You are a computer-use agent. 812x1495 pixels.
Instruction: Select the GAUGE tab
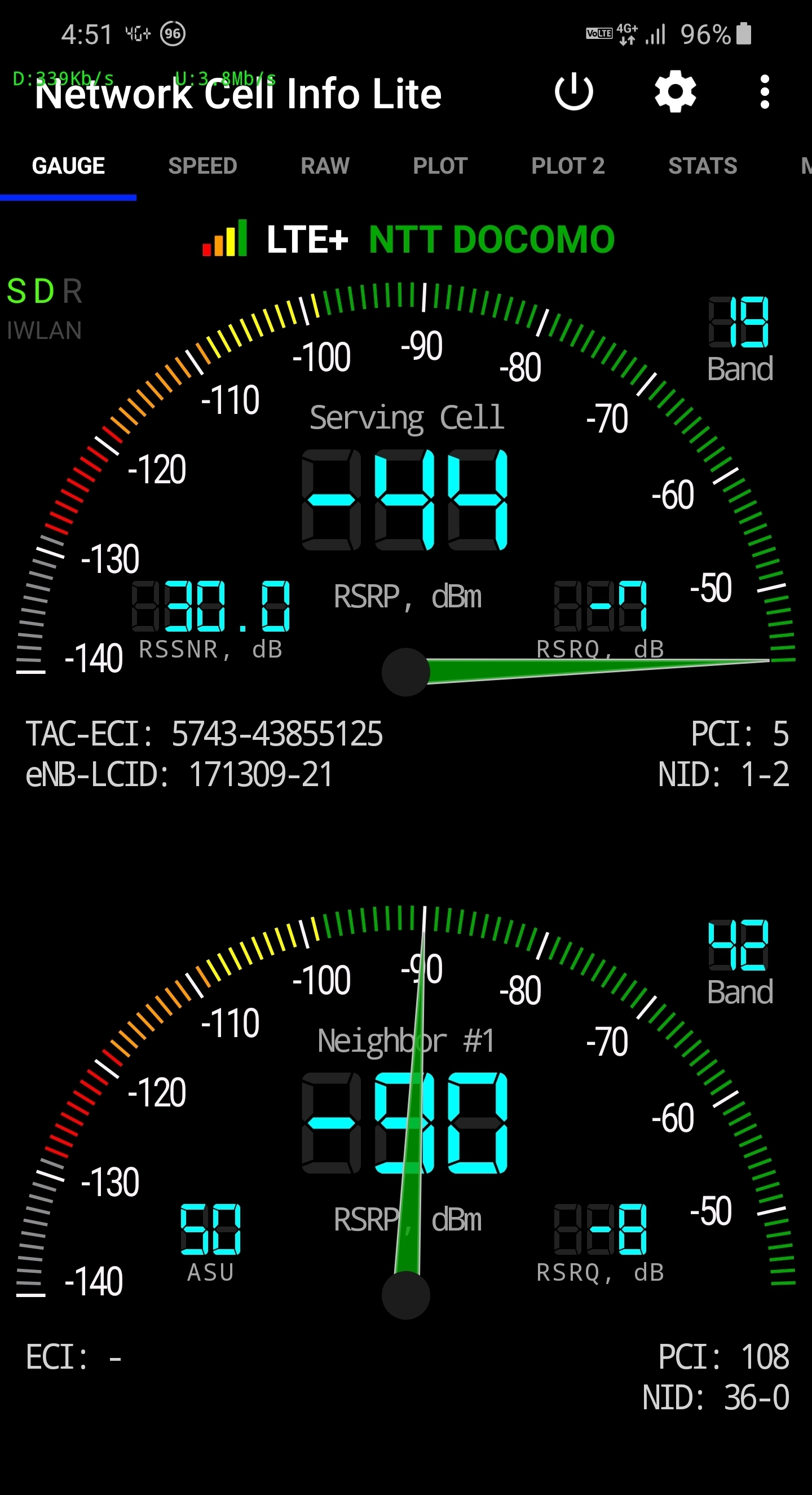[68, 166]
